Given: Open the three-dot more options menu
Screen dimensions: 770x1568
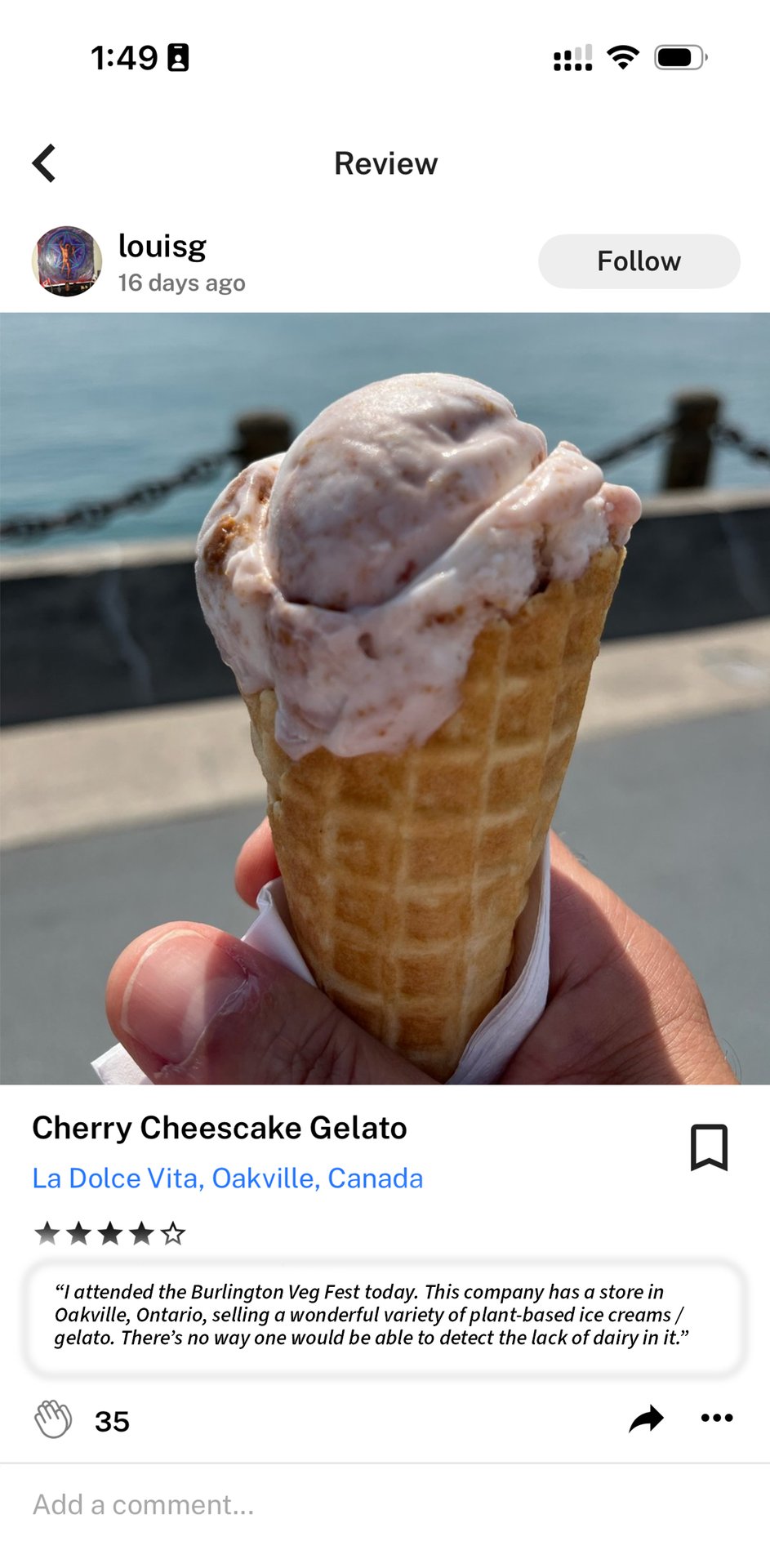Looking at the screenshot, I should pos(716,1418).
